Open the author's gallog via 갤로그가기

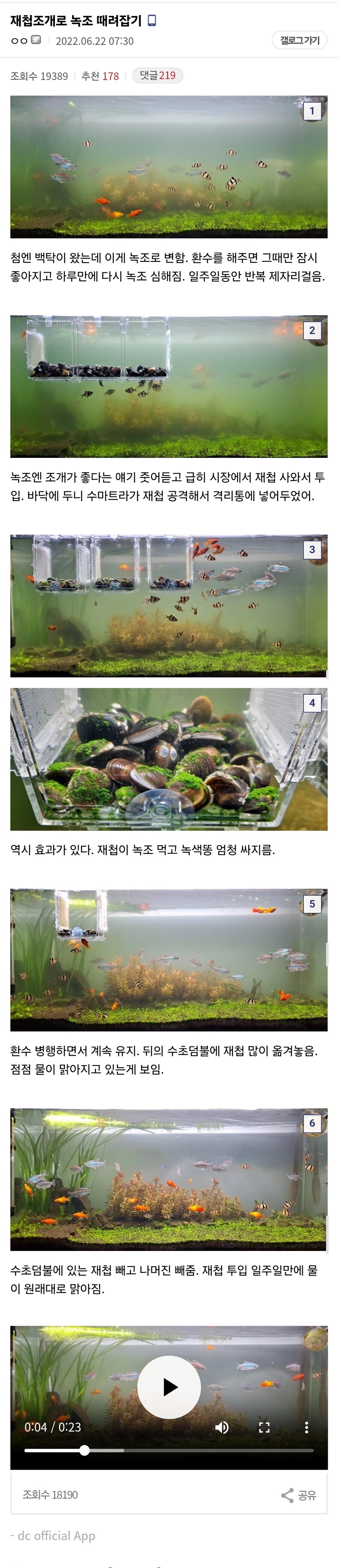(x=300, y=40)
